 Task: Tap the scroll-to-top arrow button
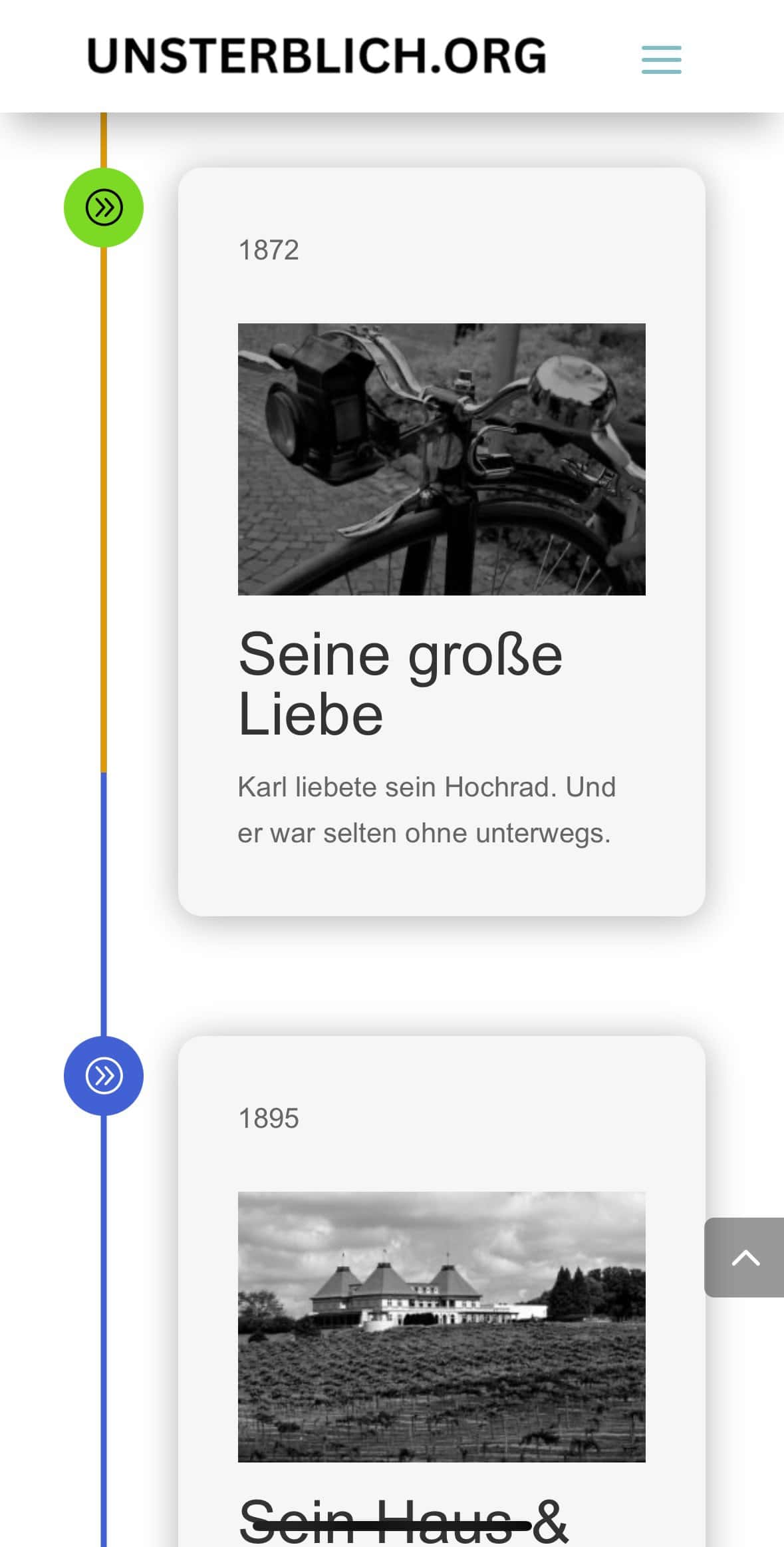coord(744,1257)
